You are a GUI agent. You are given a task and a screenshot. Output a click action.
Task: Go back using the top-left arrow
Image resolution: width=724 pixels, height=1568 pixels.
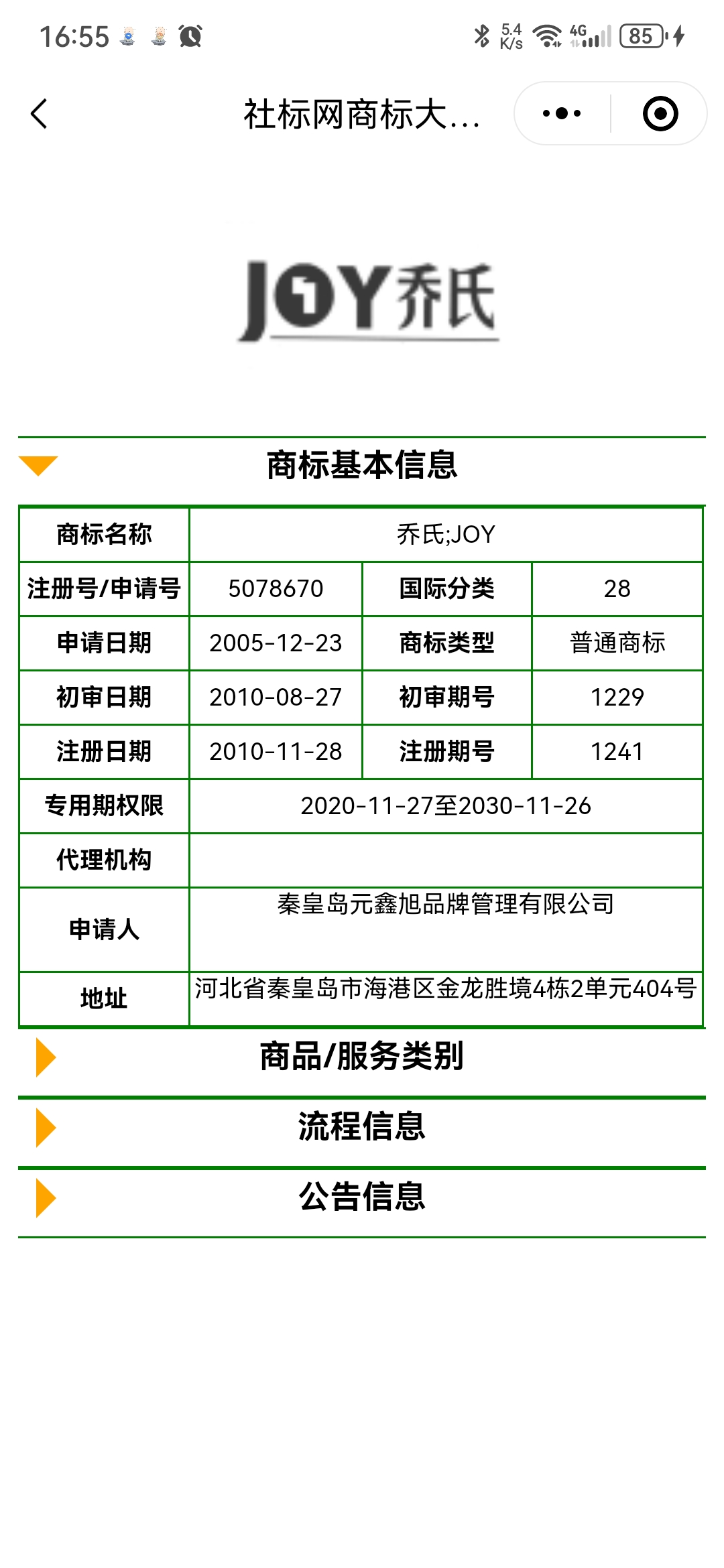39,114
